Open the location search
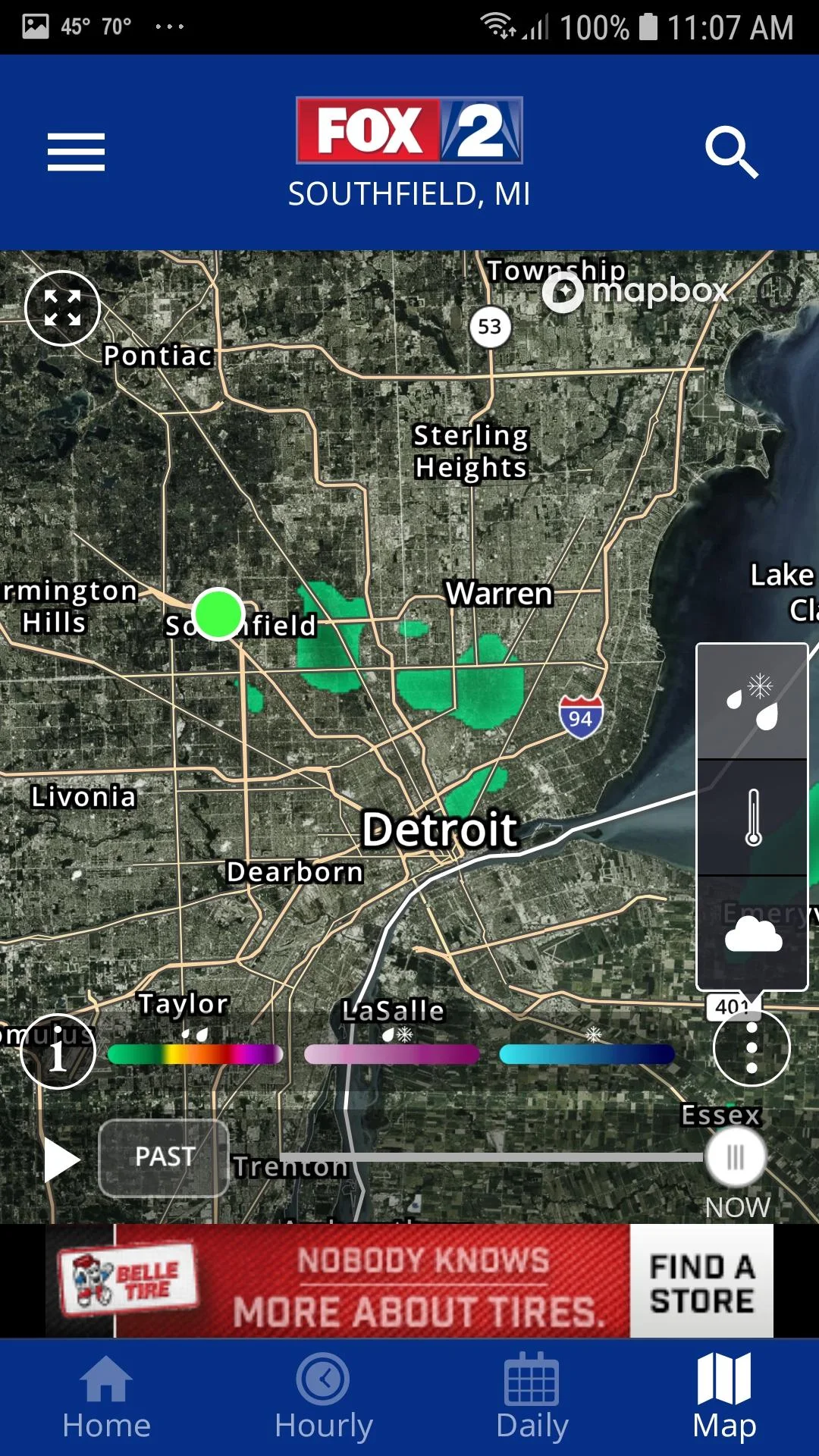This screenshot has width=819, height=1456. tap(731, 152)
